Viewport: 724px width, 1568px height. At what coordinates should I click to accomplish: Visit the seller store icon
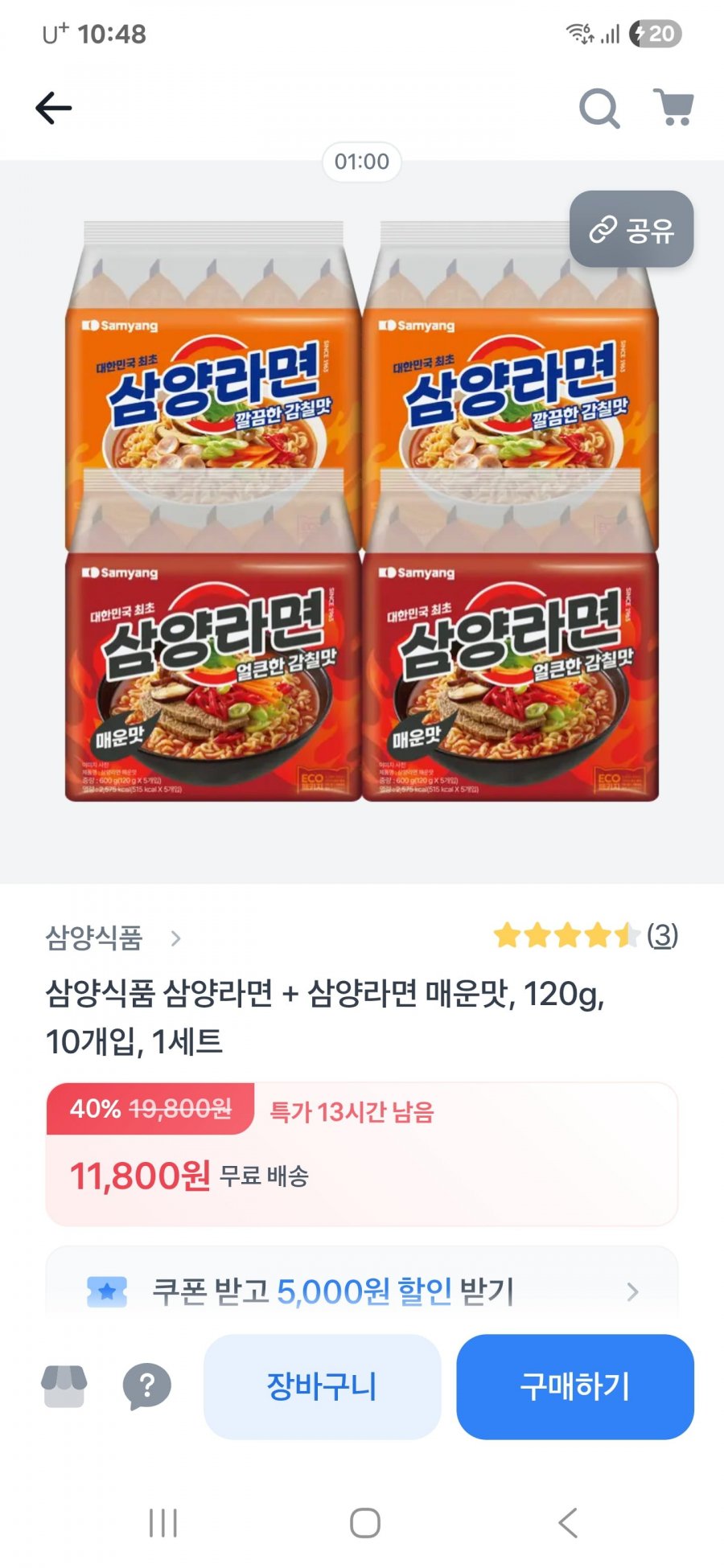pos(64,1386)
